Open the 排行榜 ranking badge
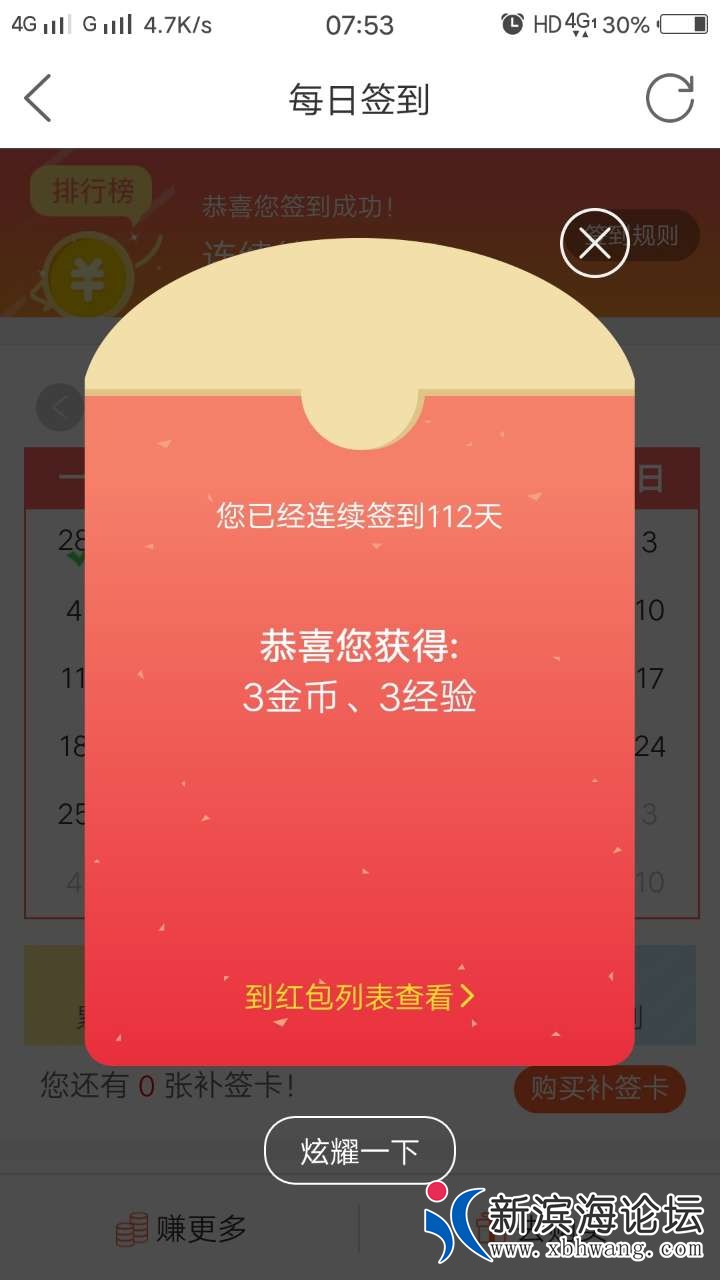Screen dimensions: 720x1280 coord(92,190)
